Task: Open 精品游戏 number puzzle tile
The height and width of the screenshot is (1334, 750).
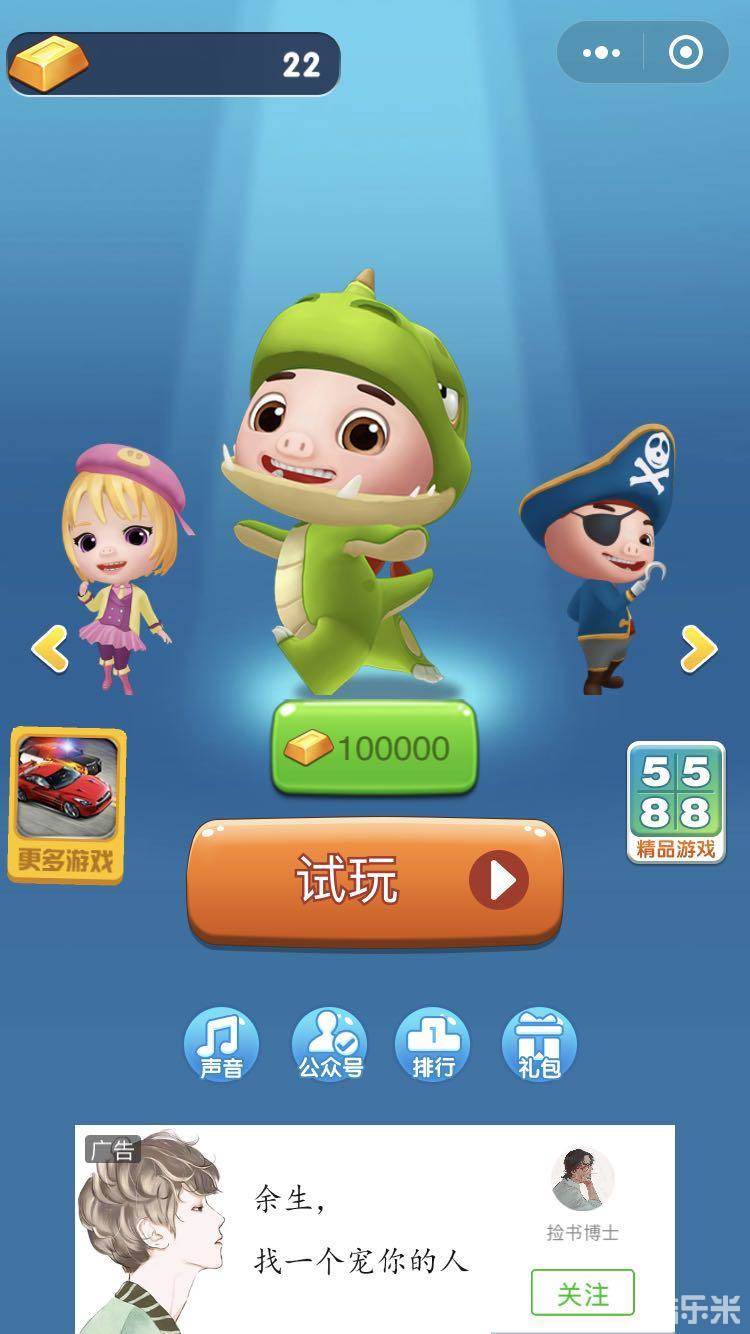Action: pyautogui.click(x=676, y=803)
